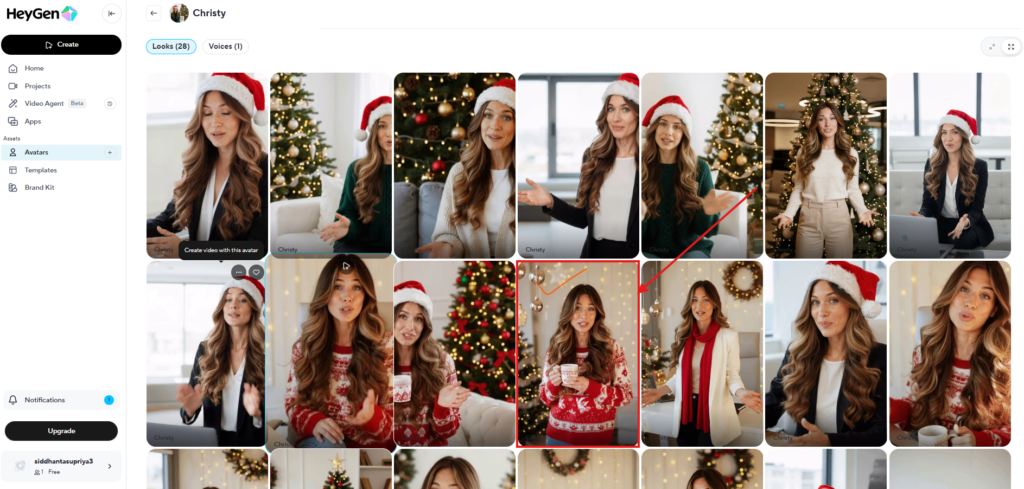Open more options on hovered look

coord(238,272)
